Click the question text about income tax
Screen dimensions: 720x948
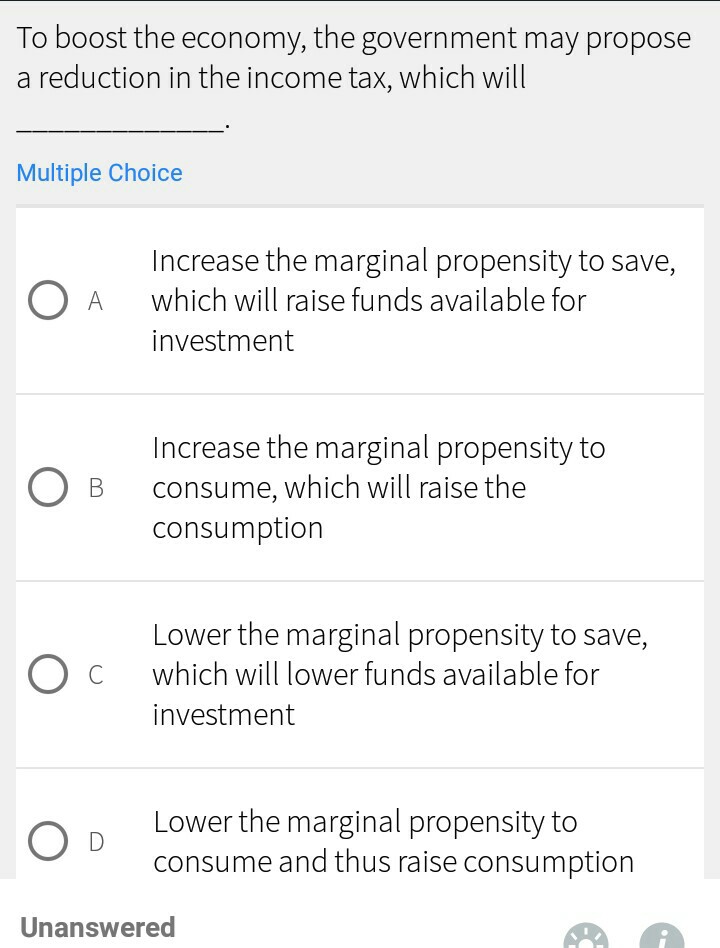click(354, 57)
